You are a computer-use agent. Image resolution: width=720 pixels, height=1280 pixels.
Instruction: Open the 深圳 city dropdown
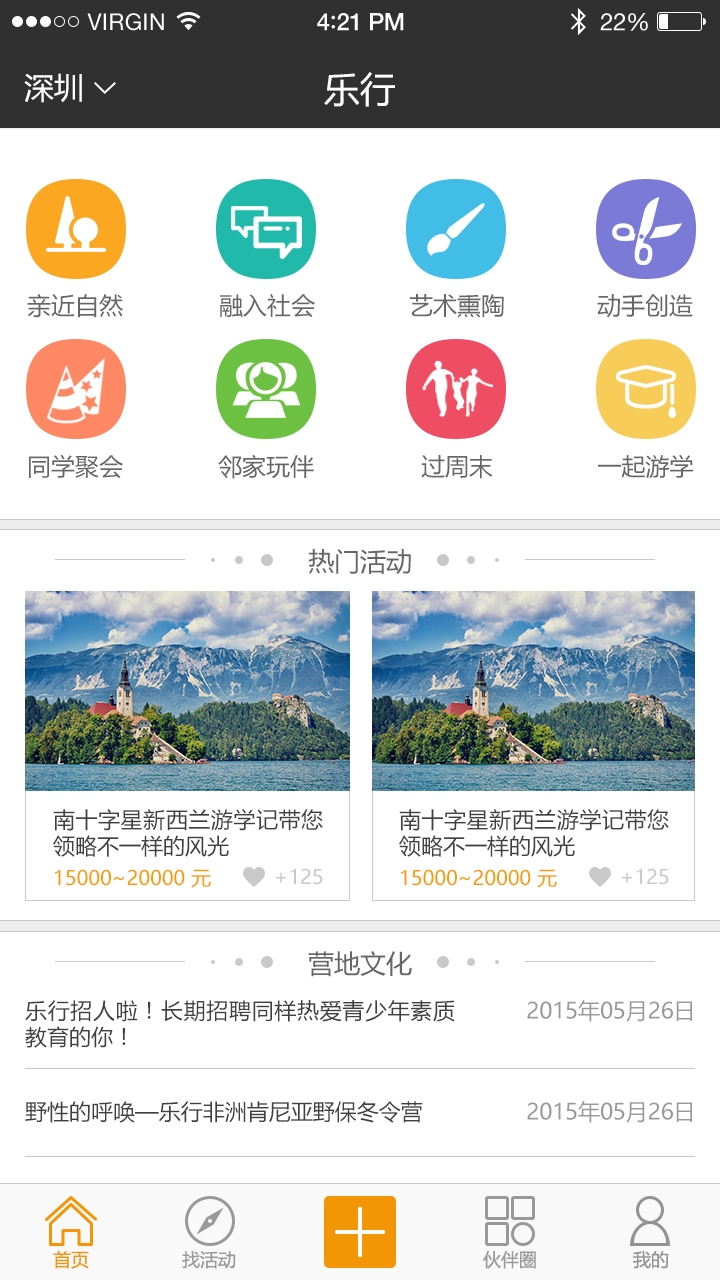[70, 89]
